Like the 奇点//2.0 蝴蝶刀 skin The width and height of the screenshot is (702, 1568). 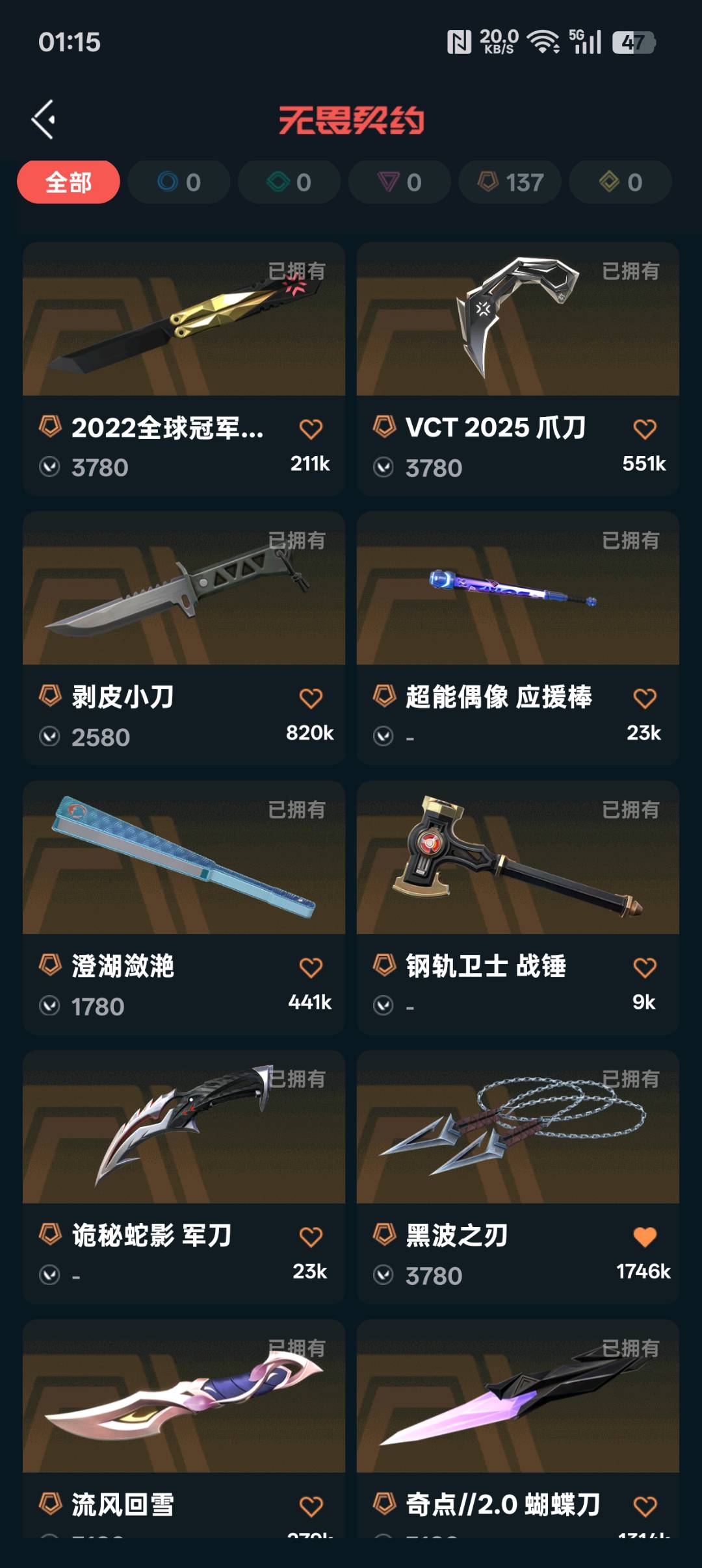[645, 1506]
